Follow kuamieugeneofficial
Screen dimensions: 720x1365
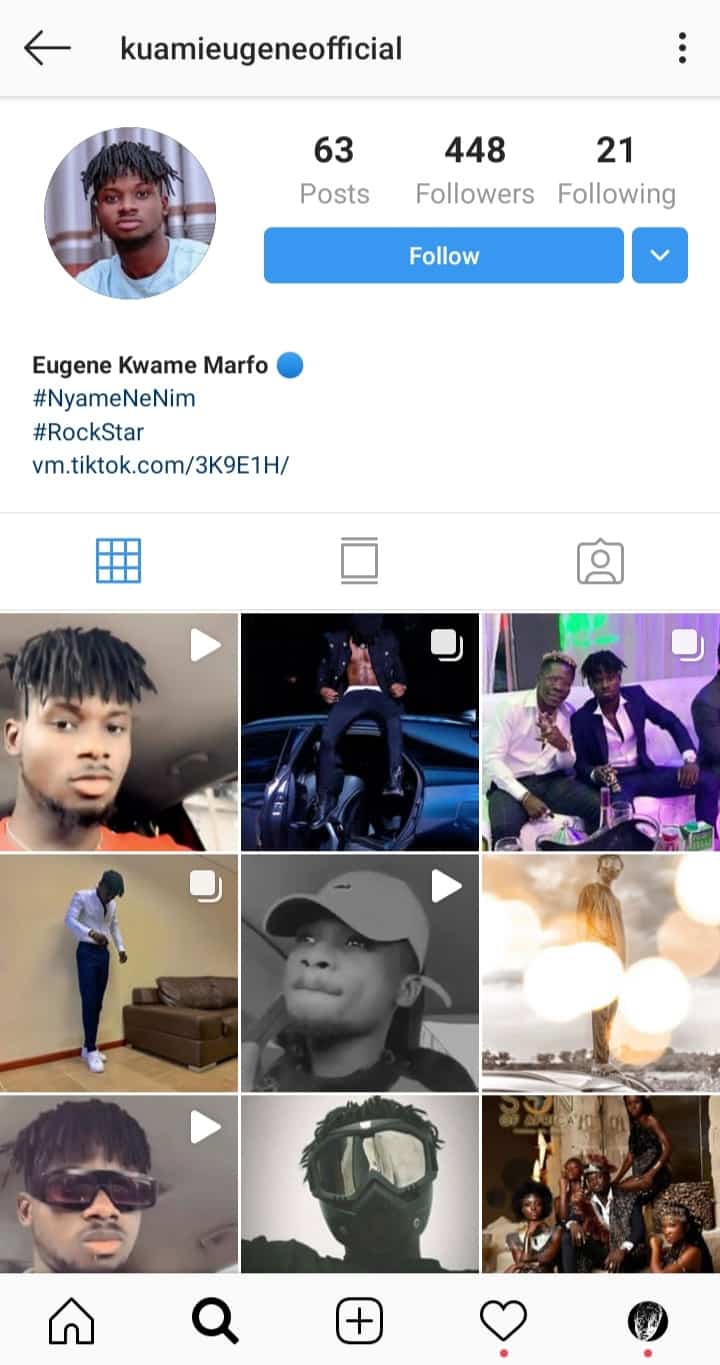pyautogui.click(x=444, y=256)
